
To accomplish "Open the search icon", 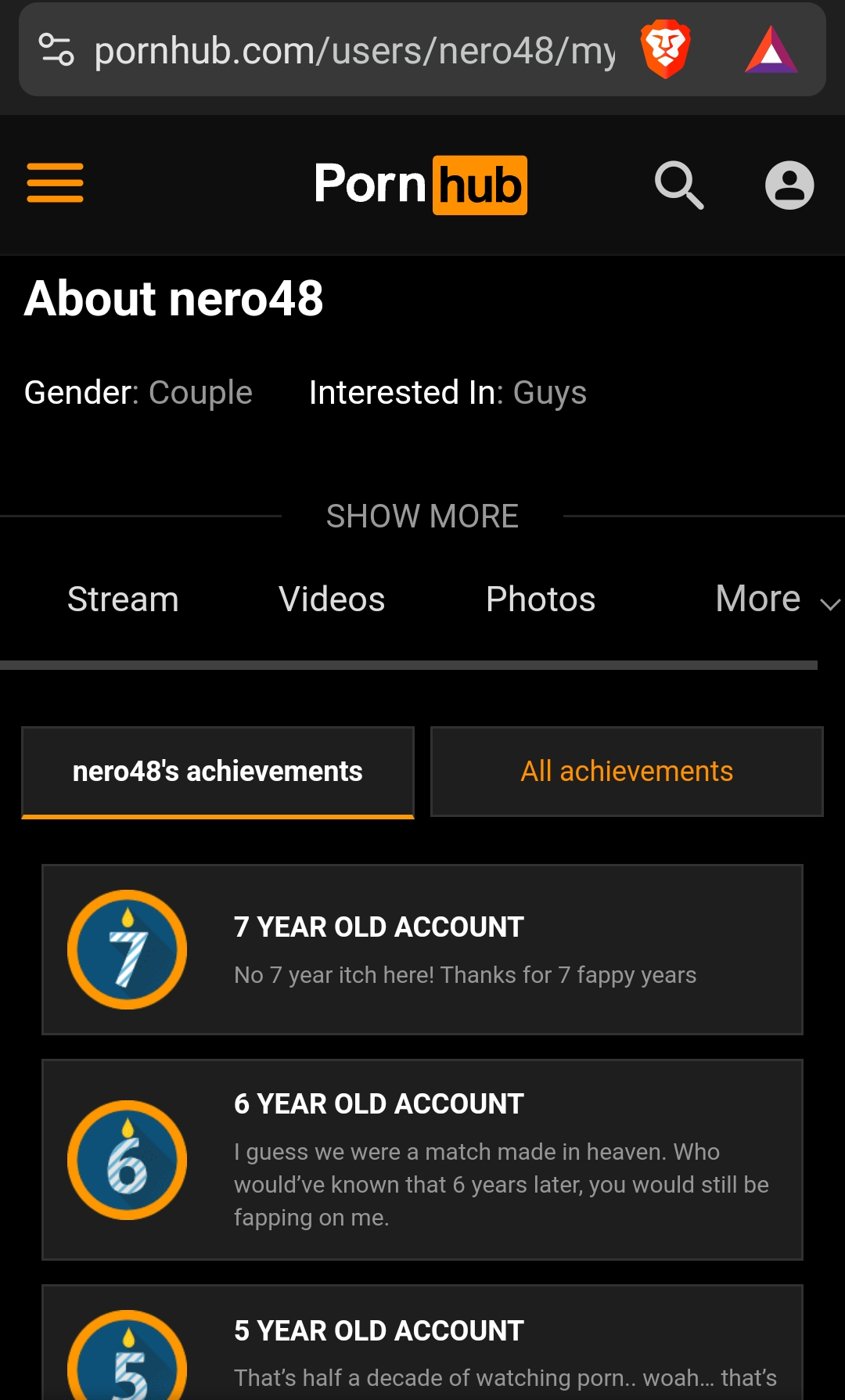I will point(678,185).
